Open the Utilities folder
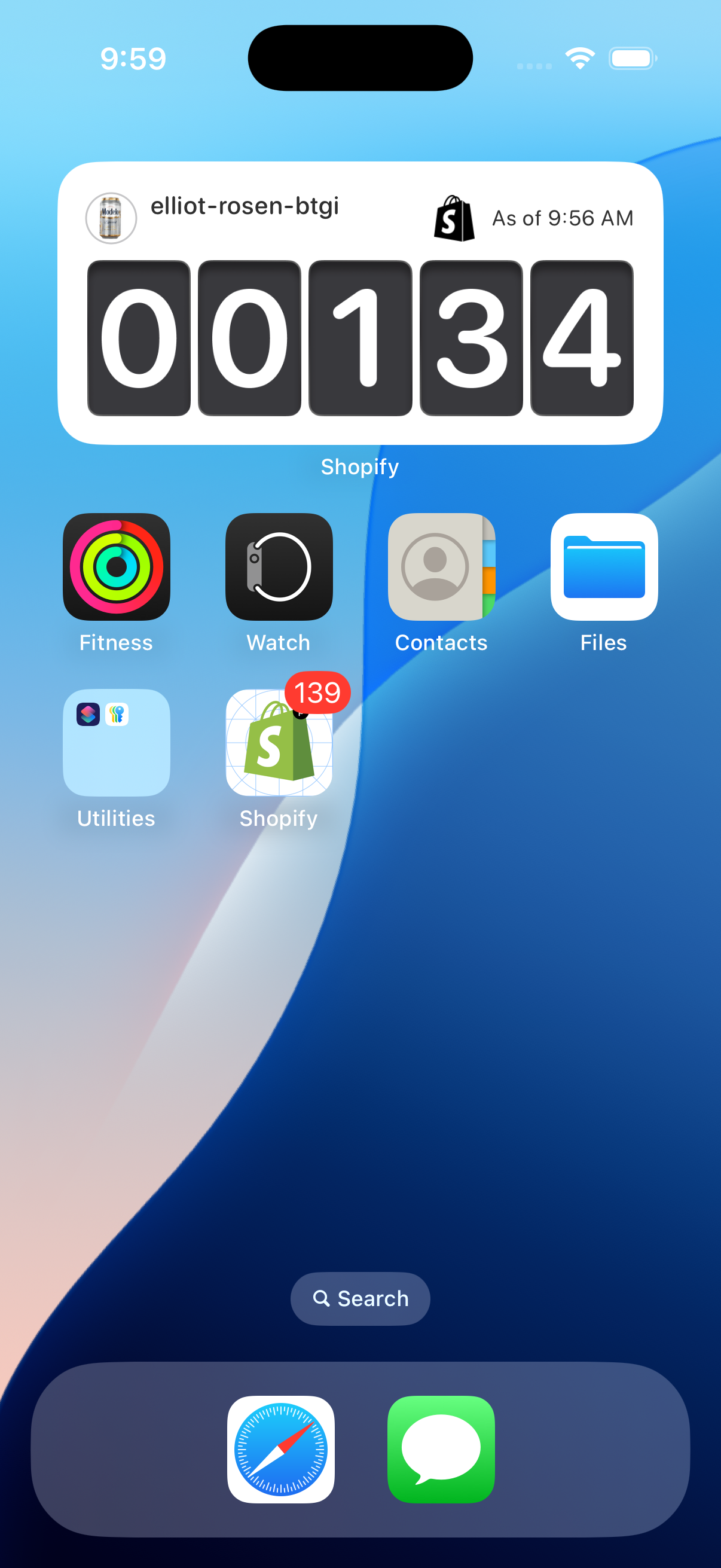 click(x=116, y=743)
